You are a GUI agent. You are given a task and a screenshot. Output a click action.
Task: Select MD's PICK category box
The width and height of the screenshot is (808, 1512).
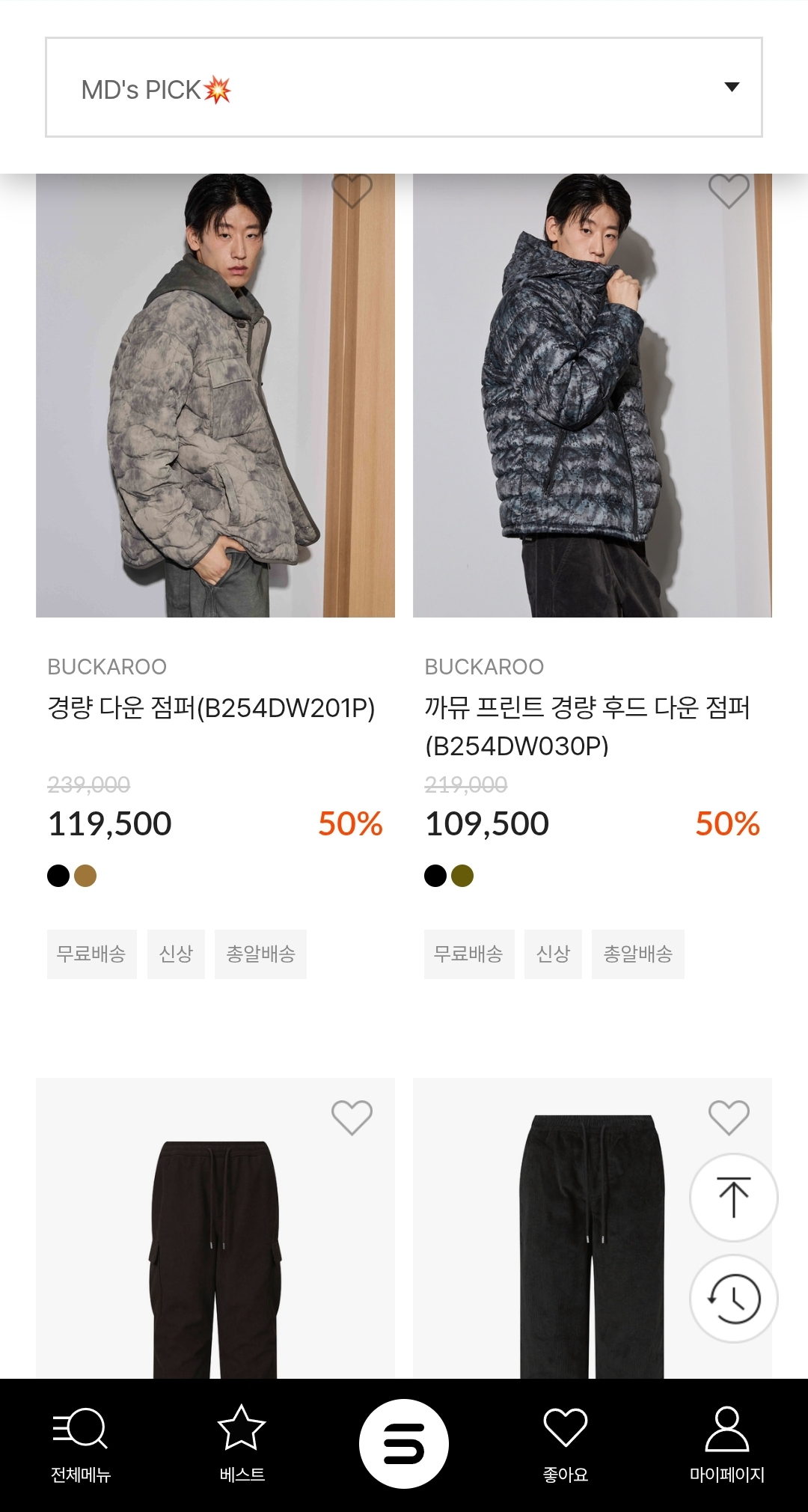[404, 88]
